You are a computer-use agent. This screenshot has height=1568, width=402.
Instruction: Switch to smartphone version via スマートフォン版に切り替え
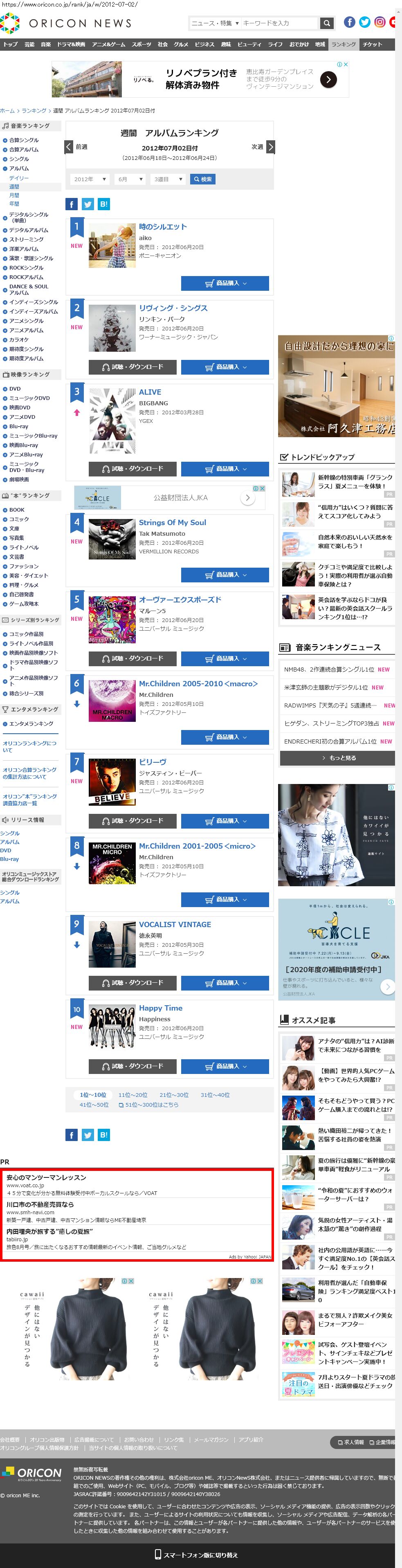tap(197, 1555)
